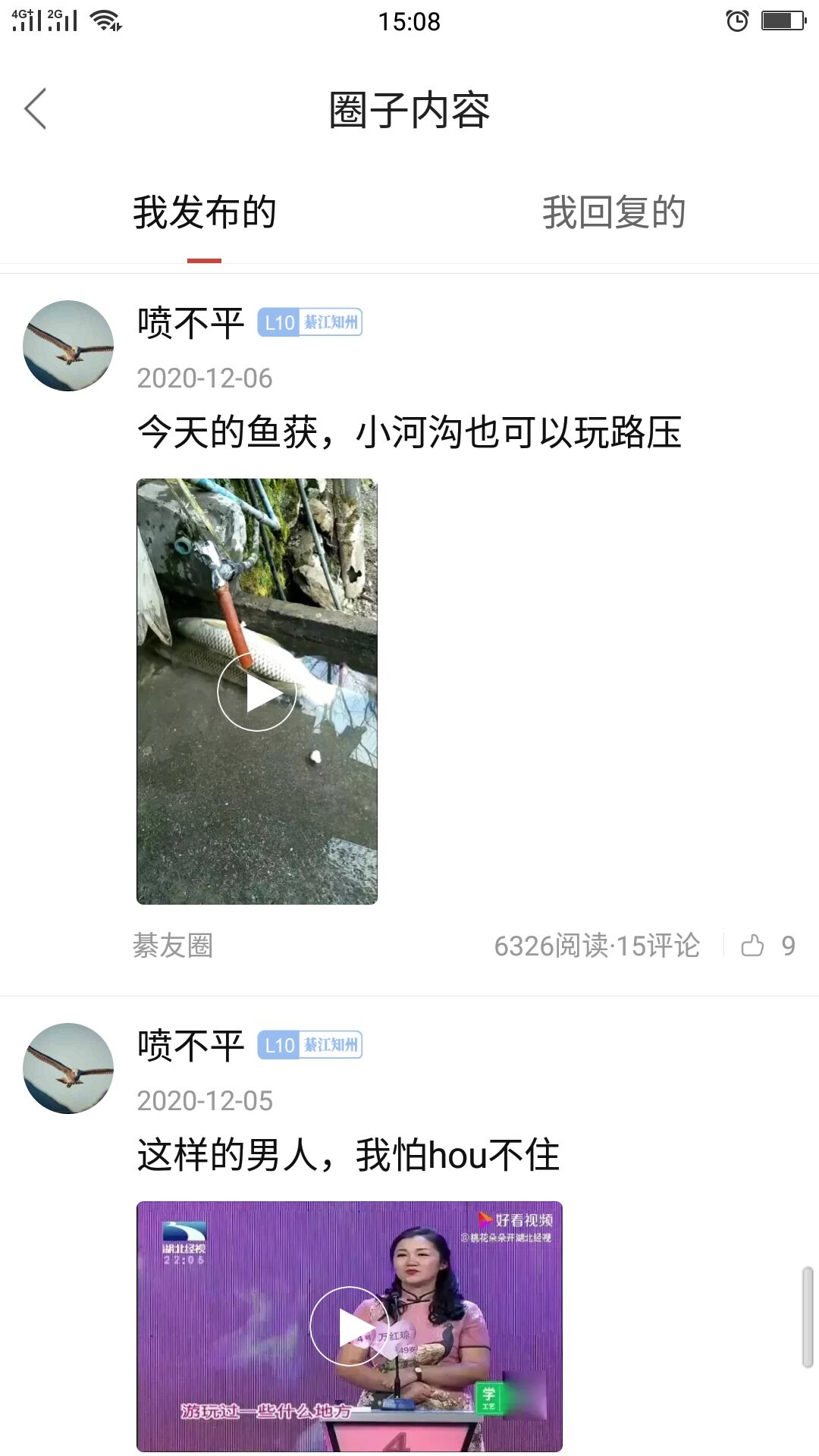This screenshot has width=819, height=1456.
Task: Go back from 圈子内容 page
Action: point(36,109)
